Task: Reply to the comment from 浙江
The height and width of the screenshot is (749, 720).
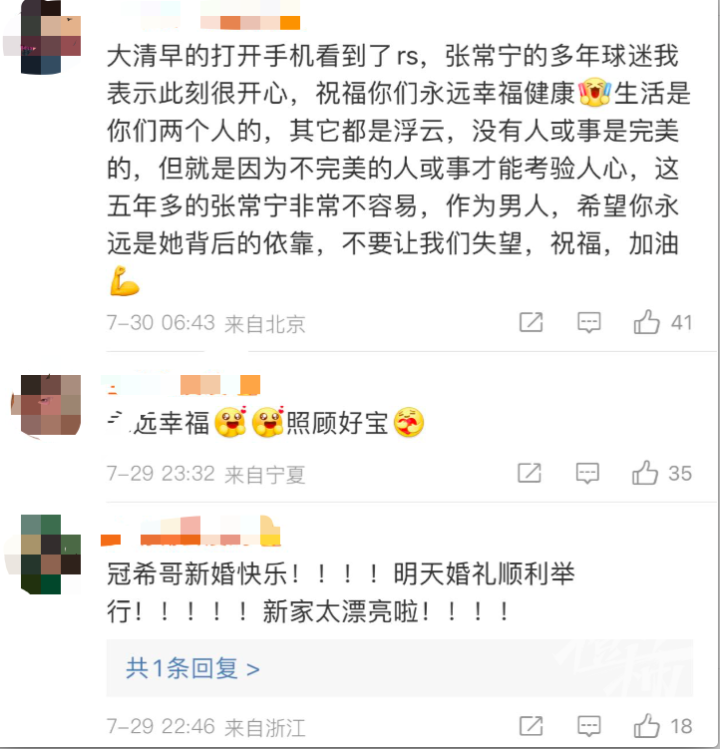Action: [x=589, y=726]
